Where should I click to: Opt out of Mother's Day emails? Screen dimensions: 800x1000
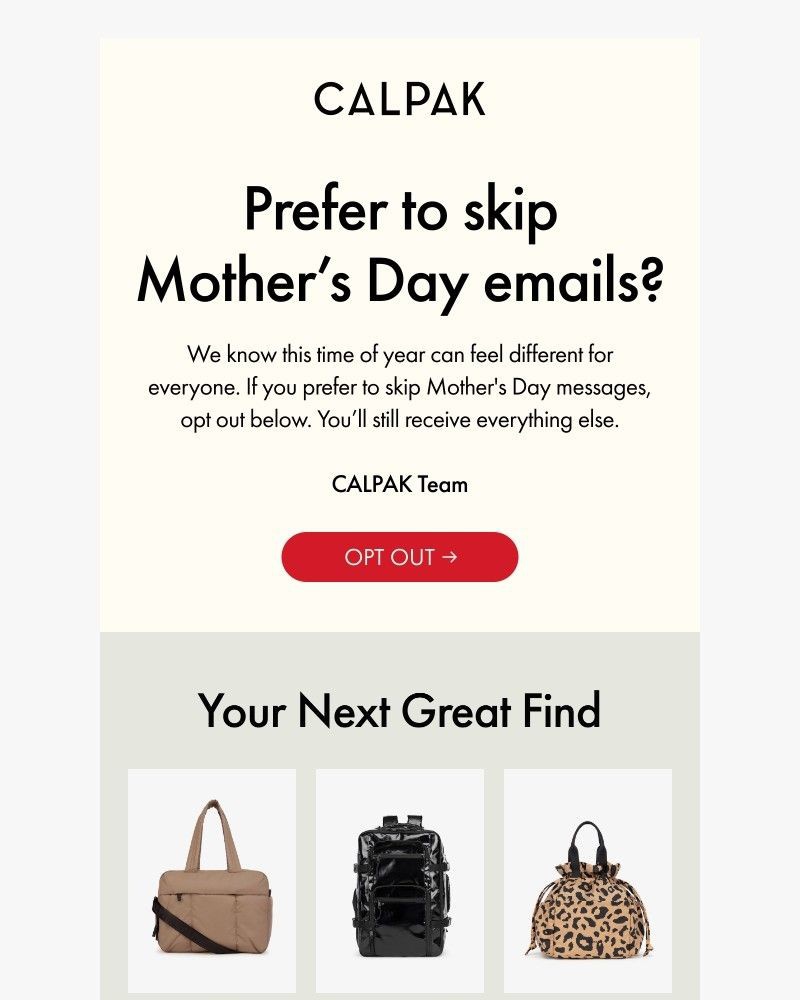click(x=400, y=557)
